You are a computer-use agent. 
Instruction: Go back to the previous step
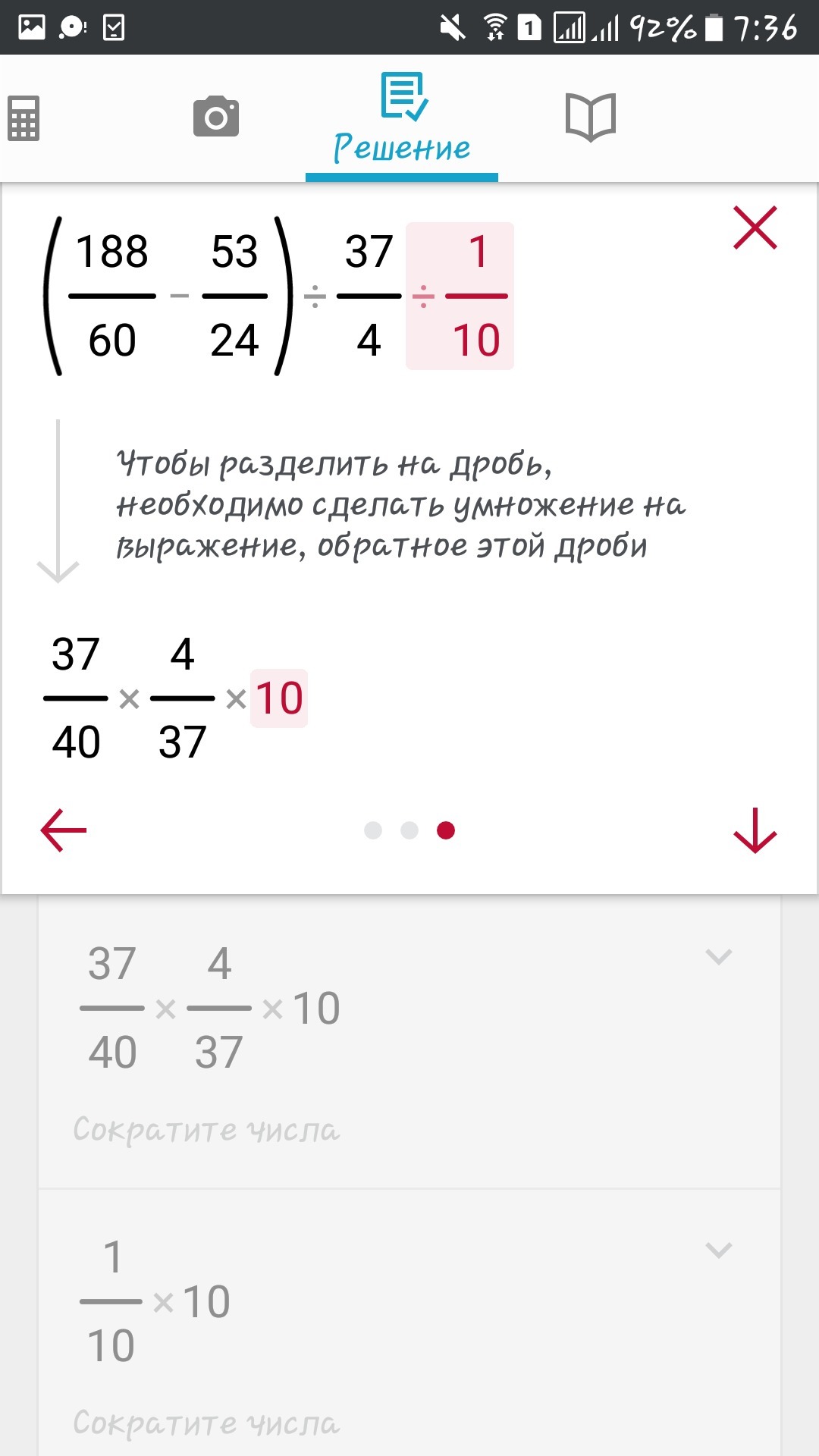64,830
